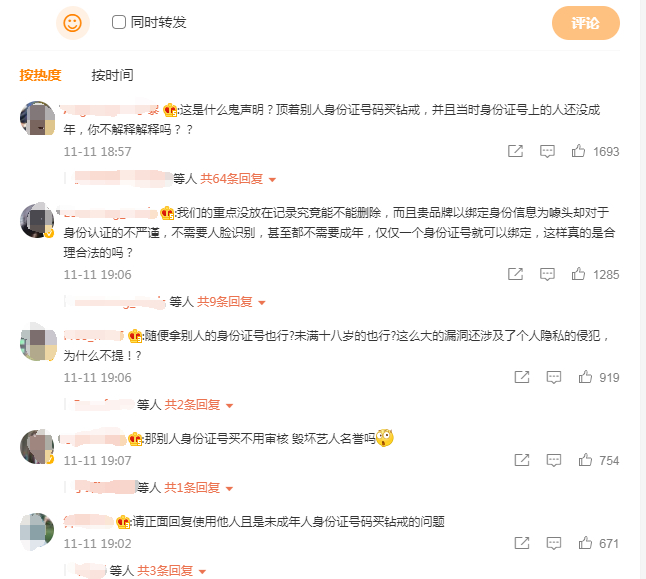This screenshot has height=579, width=646.
Task: Repost the comment posted 11-11 19:07
Action: tap(522, 460)
